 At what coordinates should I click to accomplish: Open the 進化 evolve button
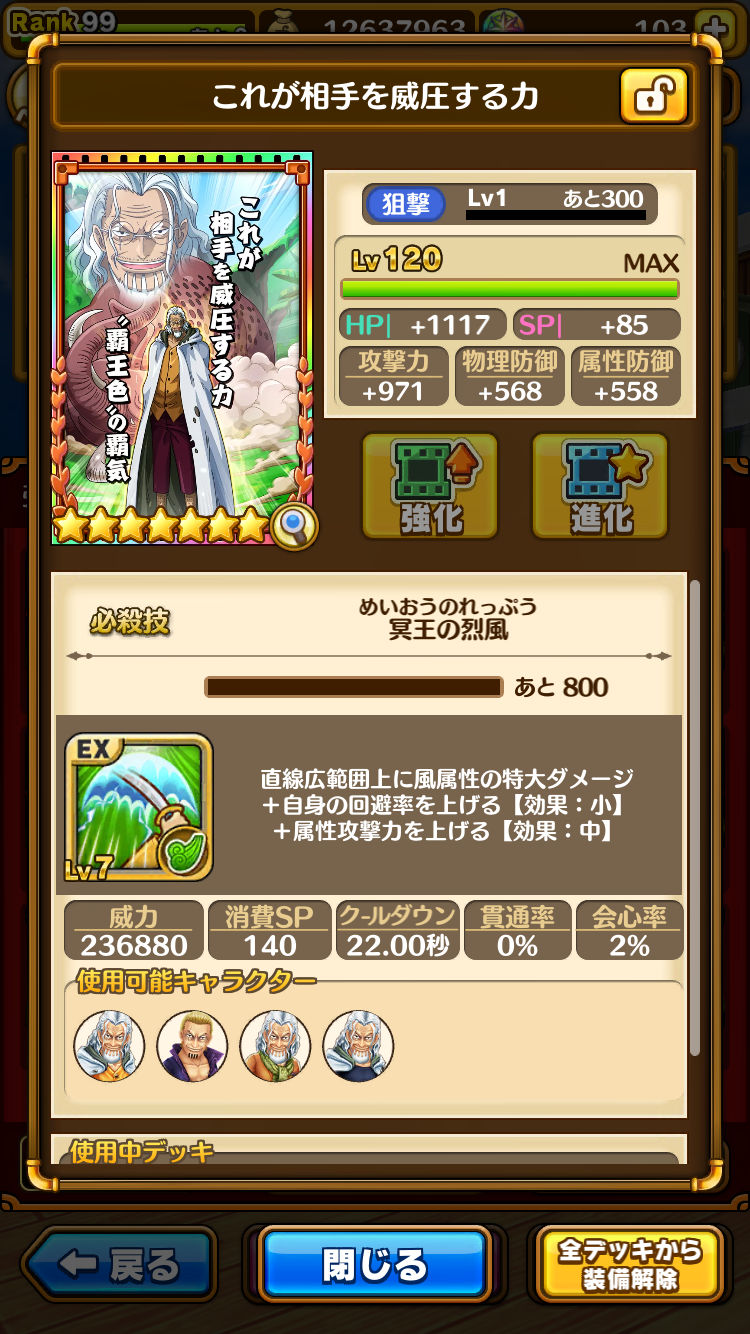(x=600, y=486)
